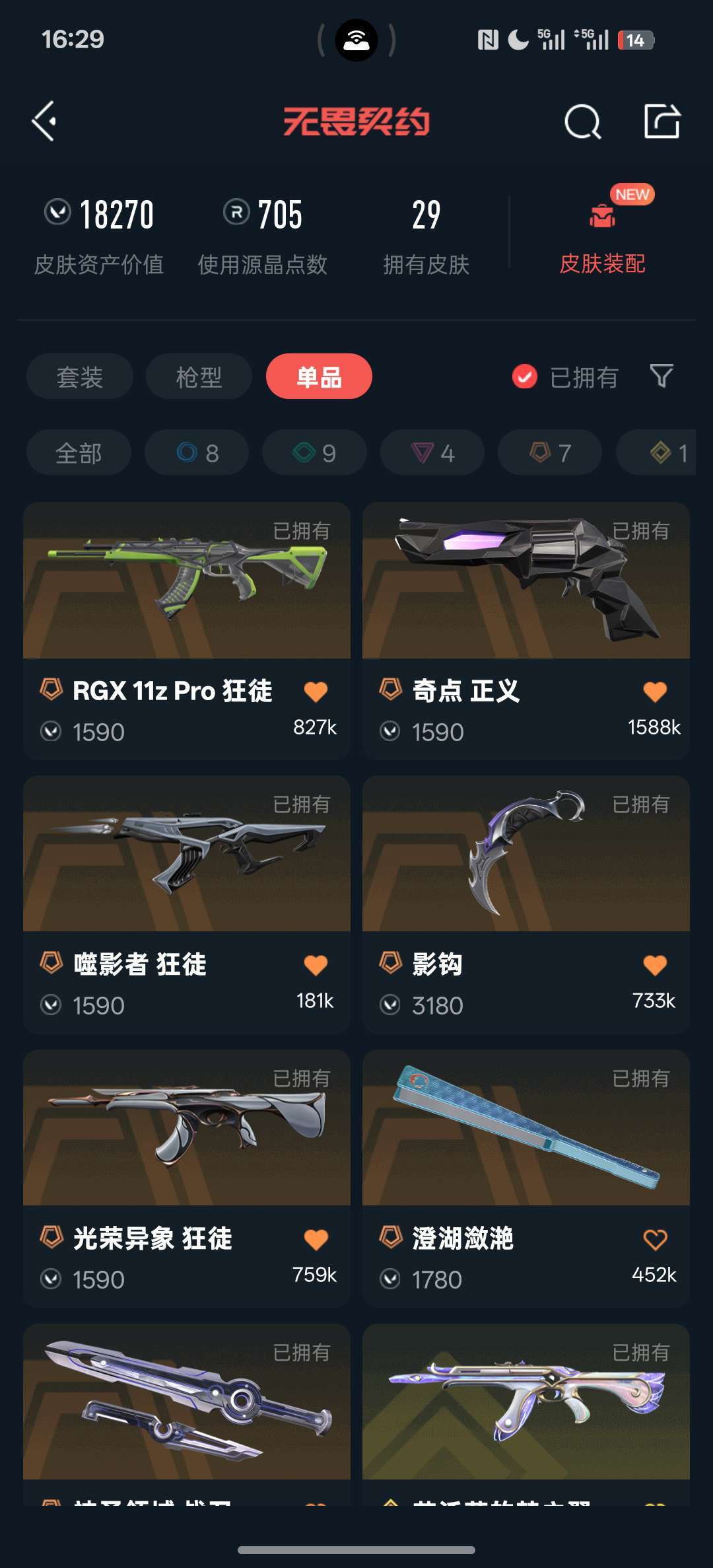Image resolution: width=713 pixels, height=1568 pixels.
Task: Tap the back arrow to exit 无畏契约 page
Action: [44, 122]
